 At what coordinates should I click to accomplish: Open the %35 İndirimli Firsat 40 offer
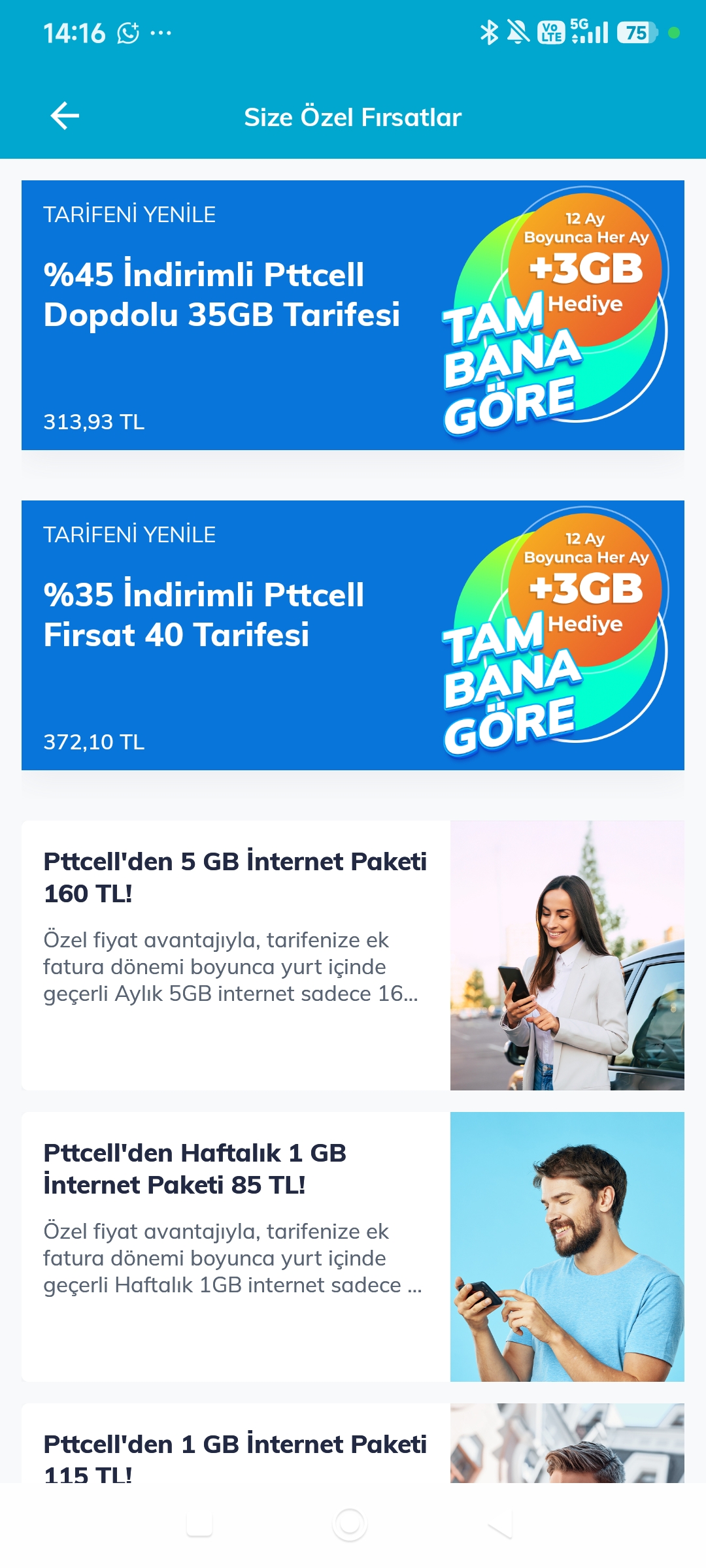[353, 635]
